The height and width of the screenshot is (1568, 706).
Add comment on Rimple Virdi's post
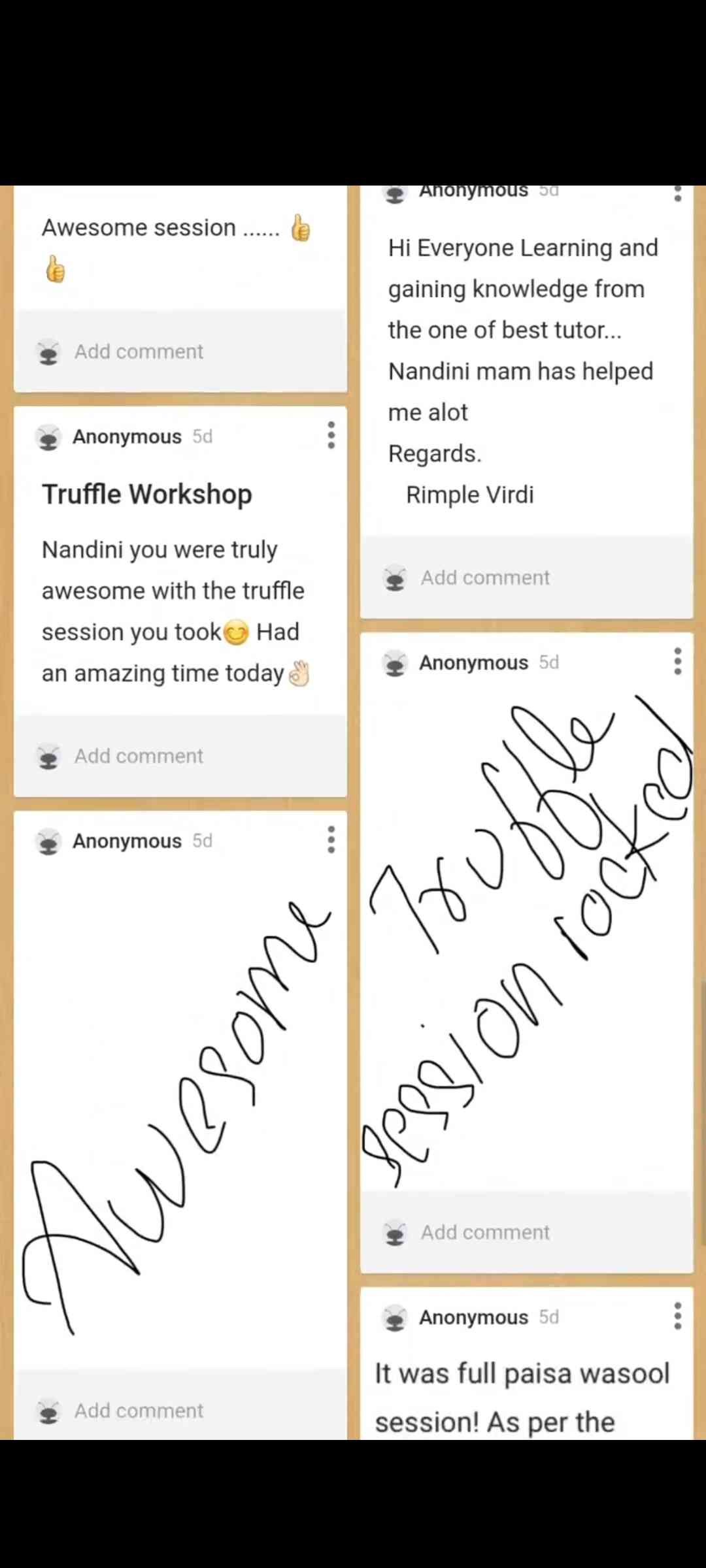[x=485, y=578]
